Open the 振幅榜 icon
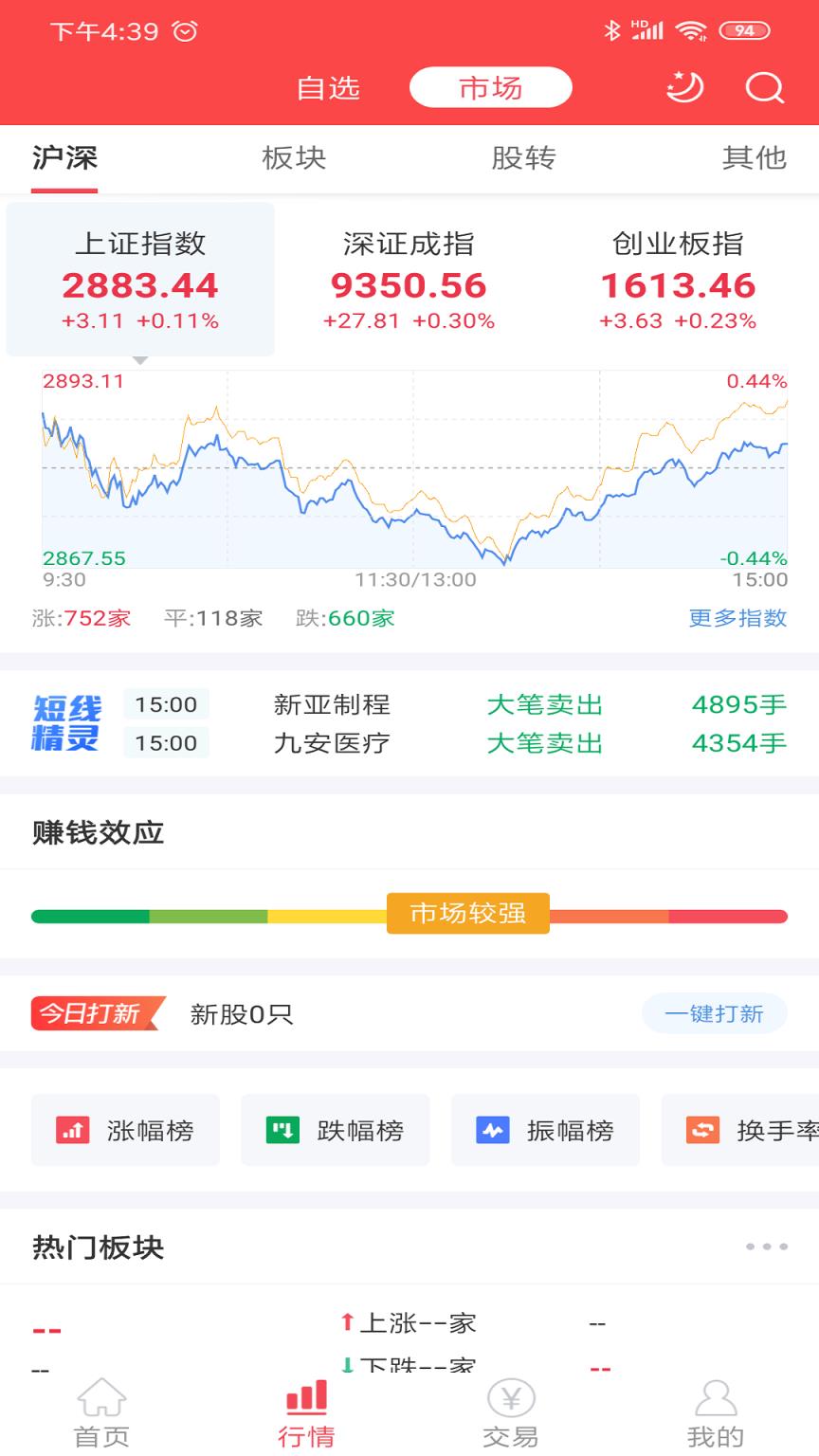Screen dimensions: 819x1456 point(491,1129)
